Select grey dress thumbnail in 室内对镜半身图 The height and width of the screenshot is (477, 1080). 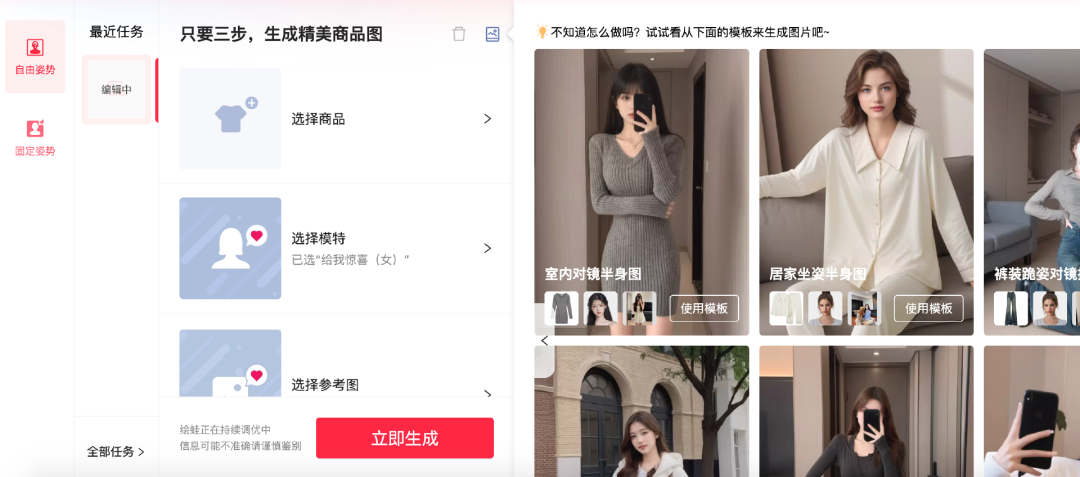click(562, 308)
